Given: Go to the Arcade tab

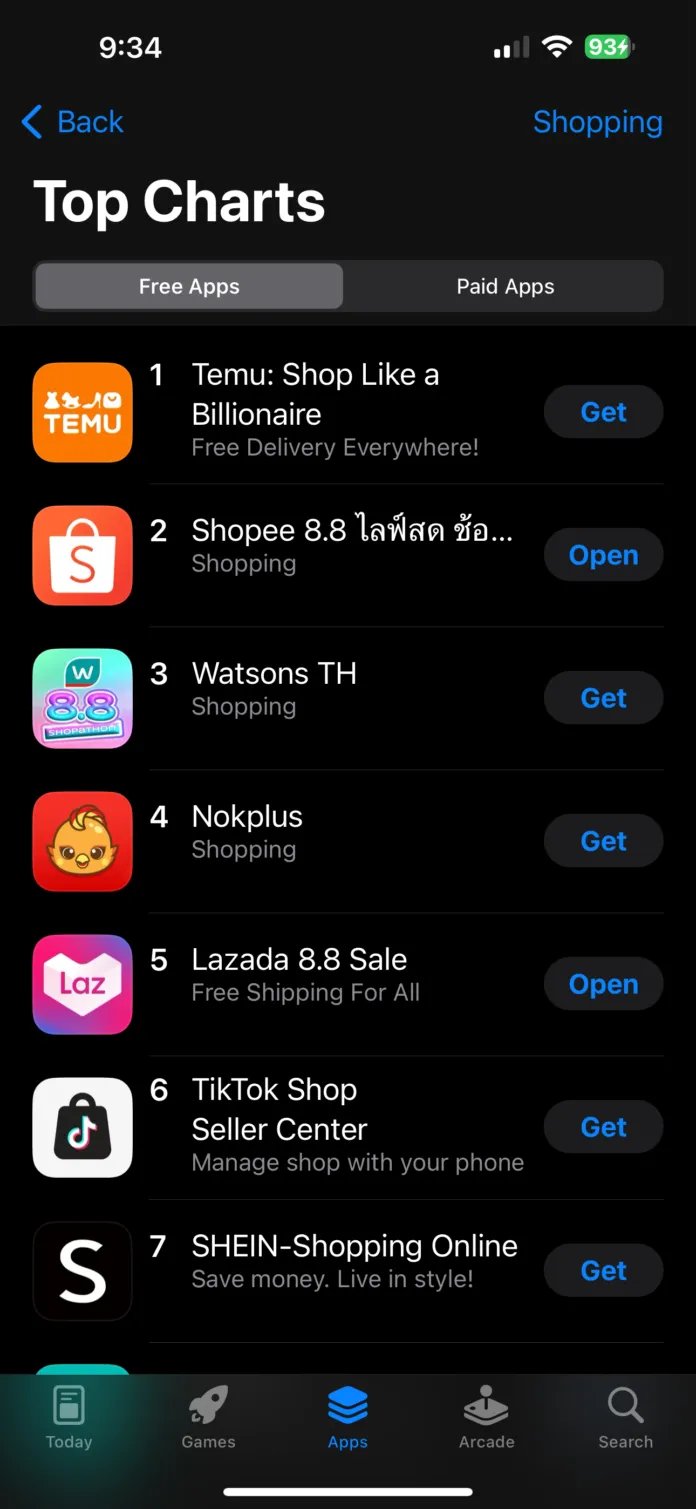Looking at the screenshot, I should click(486, 1418).
